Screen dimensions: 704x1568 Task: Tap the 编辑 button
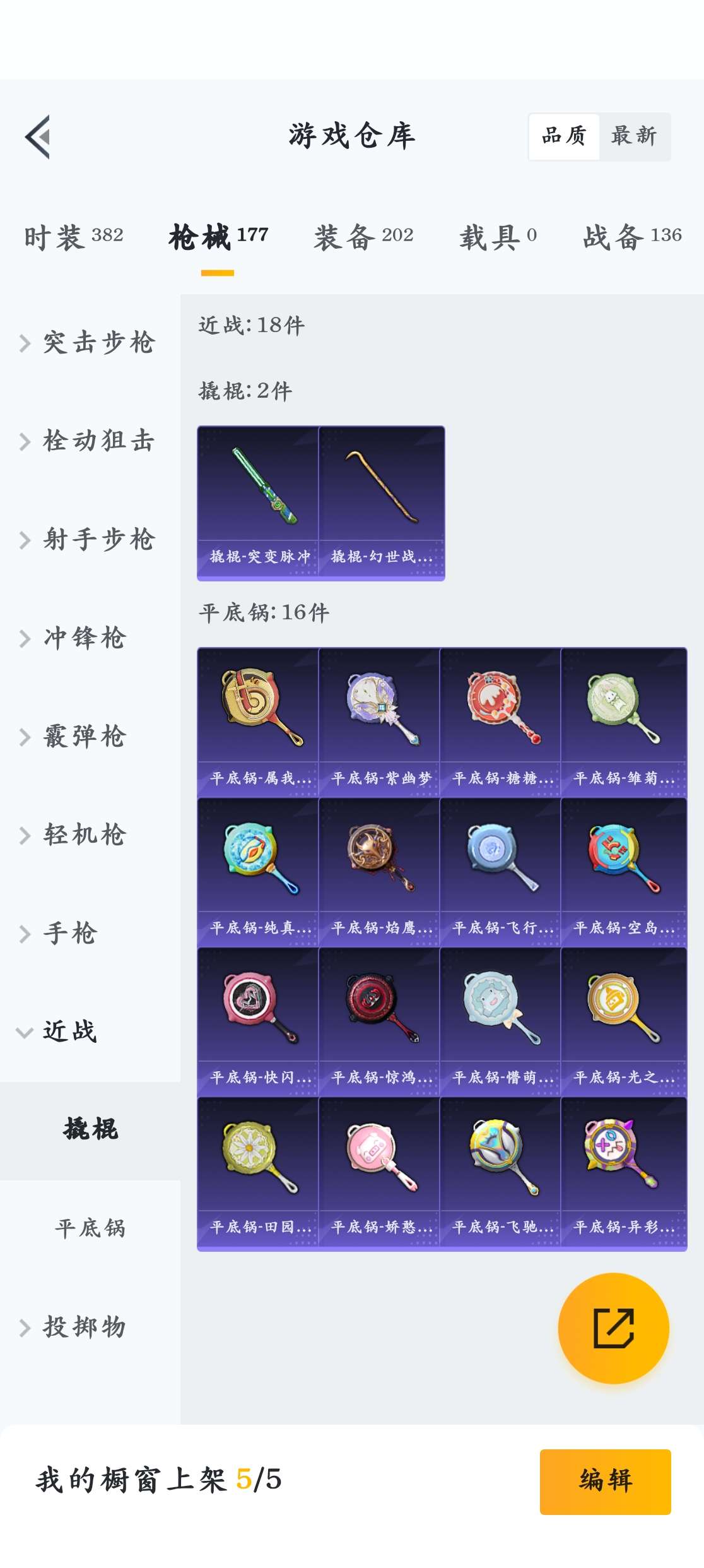(x=605, y=1481)
